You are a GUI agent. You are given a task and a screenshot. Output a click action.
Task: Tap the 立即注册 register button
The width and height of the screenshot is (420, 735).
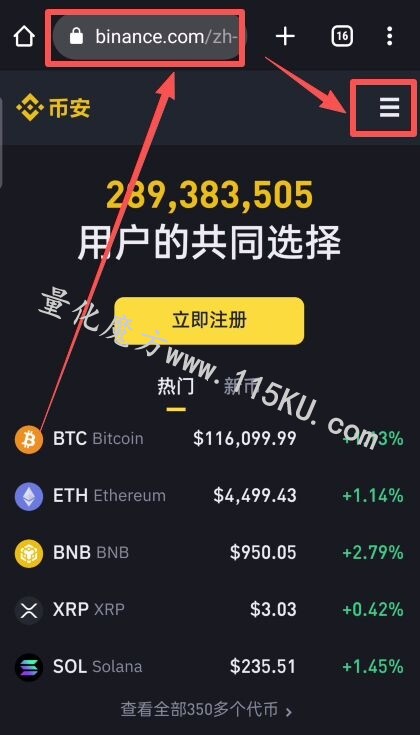[x=209, y=321]
